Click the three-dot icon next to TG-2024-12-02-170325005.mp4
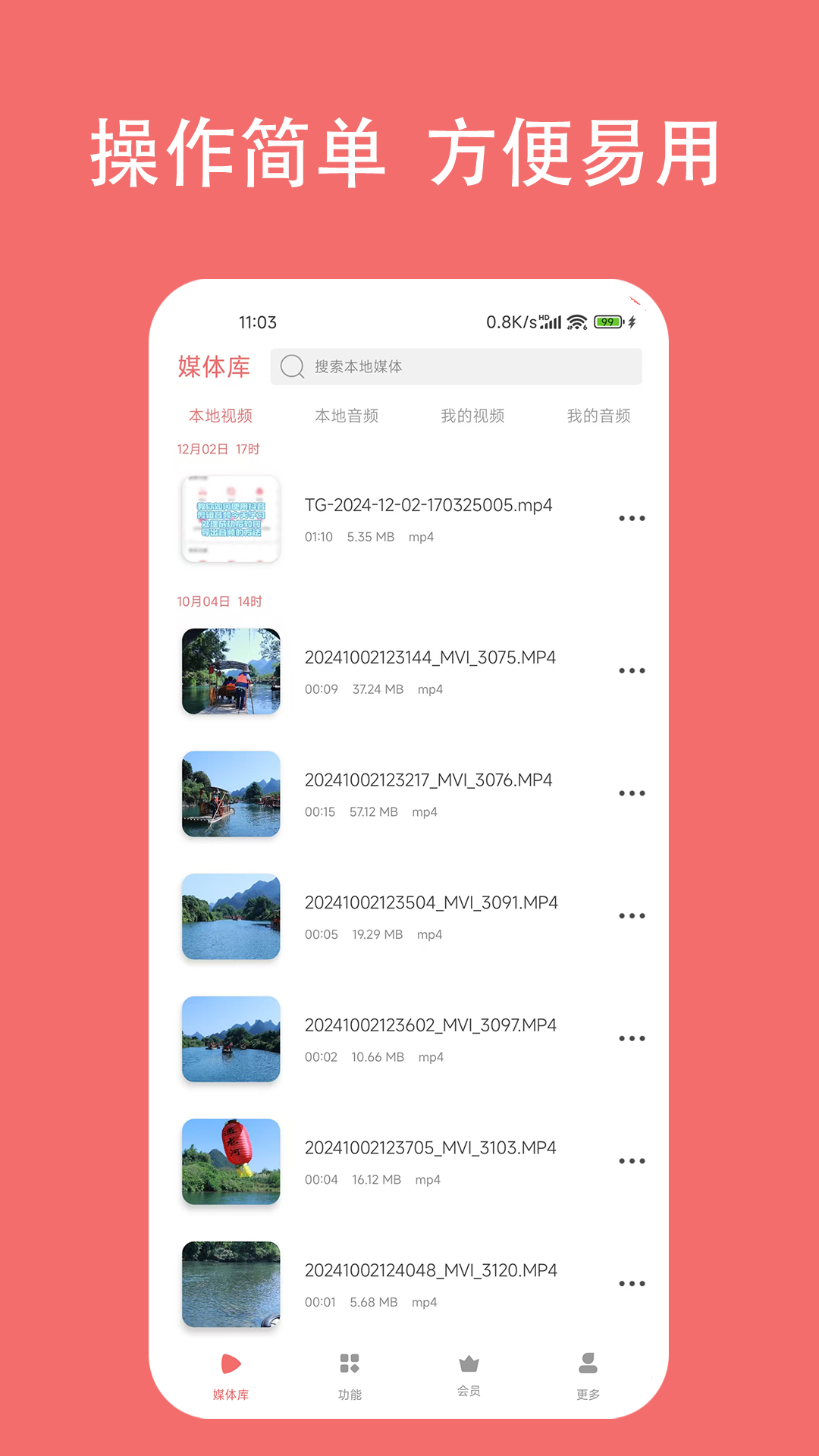 pos(631,518)
